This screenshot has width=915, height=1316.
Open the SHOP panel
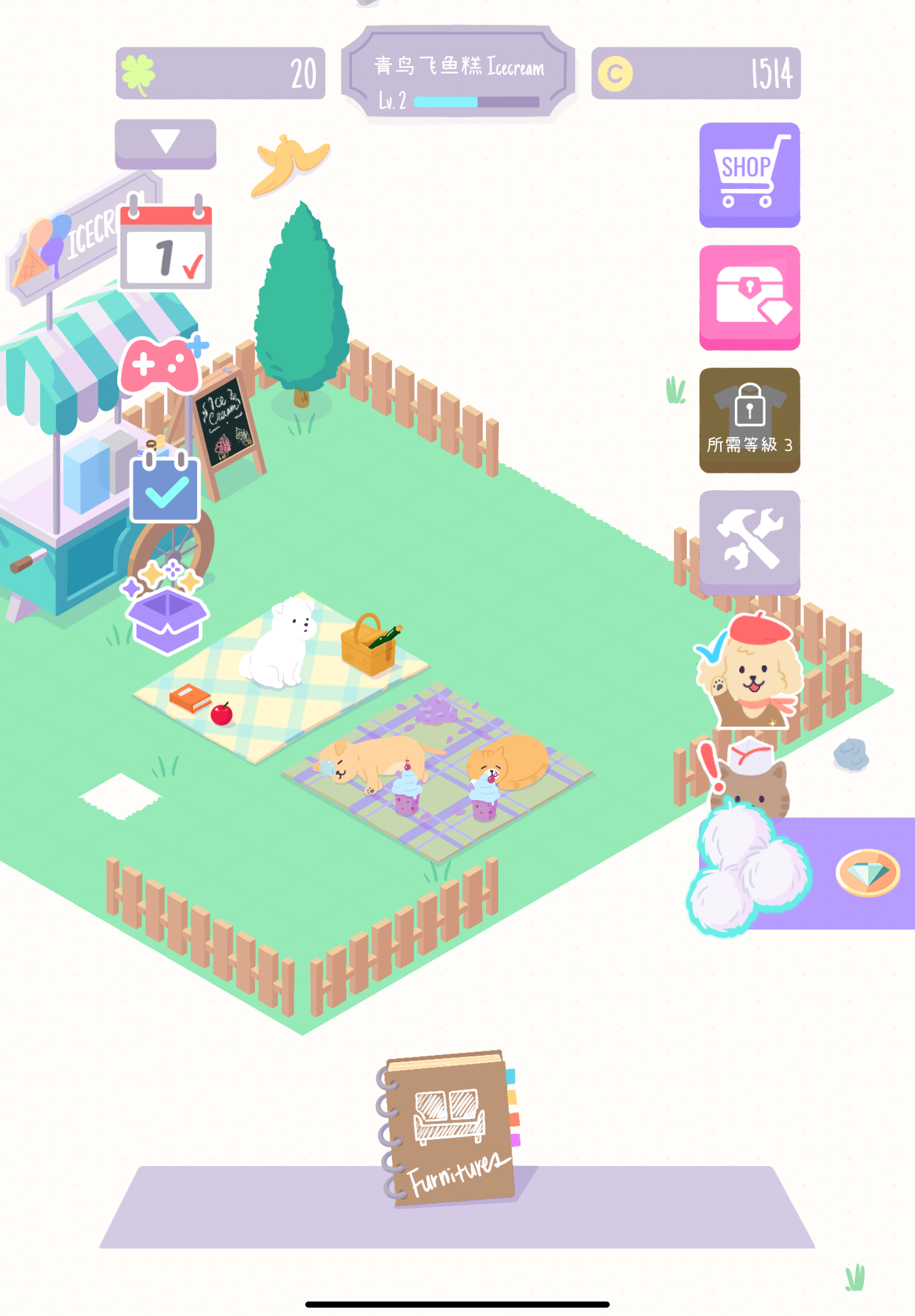[749, 173]
